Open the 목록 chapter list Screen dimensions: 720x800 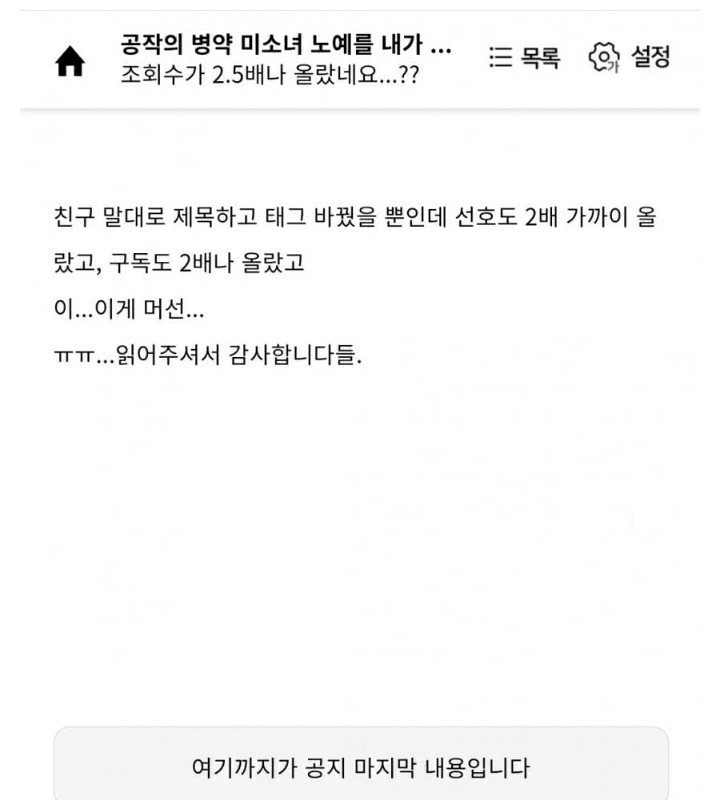pyautogui.click(x=524, y=58)
